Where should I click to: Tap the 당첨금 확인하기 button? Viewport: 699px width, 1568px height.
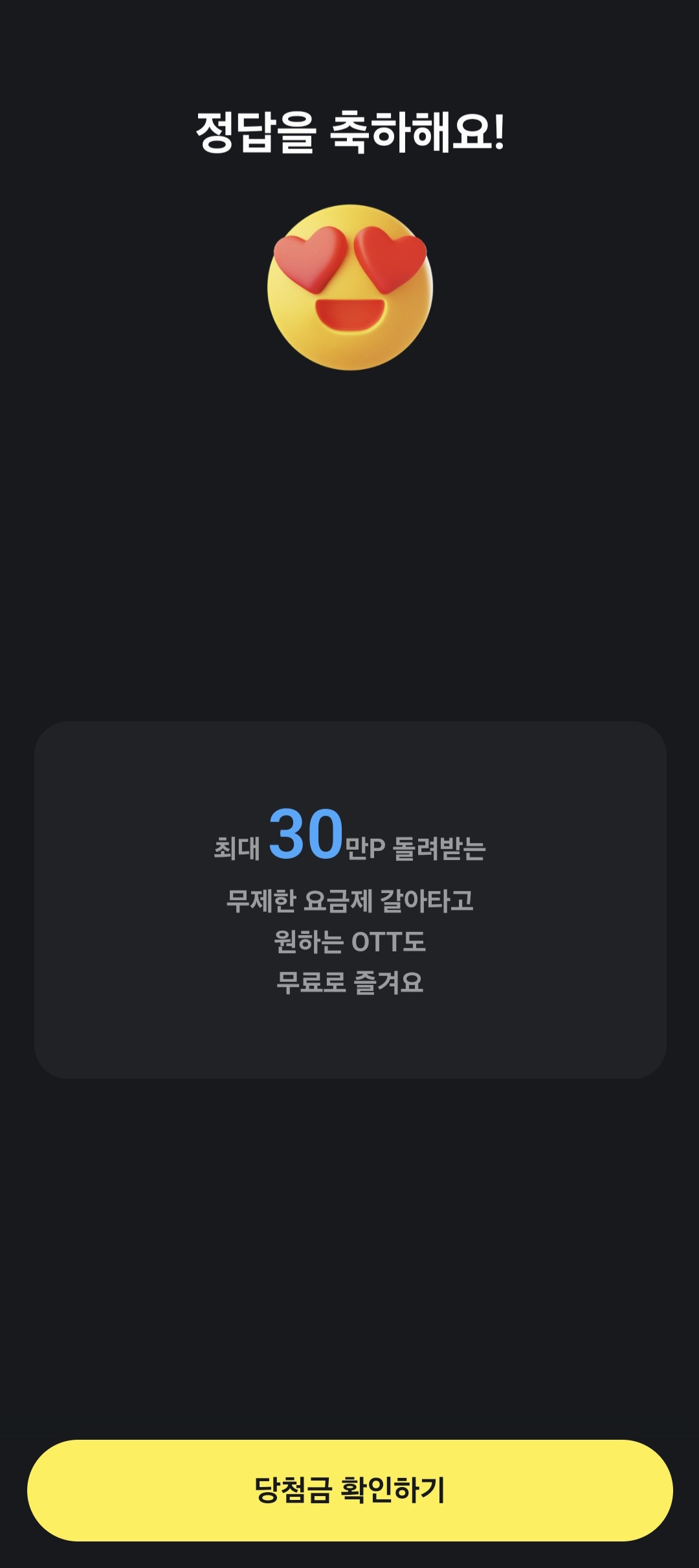349,1490
